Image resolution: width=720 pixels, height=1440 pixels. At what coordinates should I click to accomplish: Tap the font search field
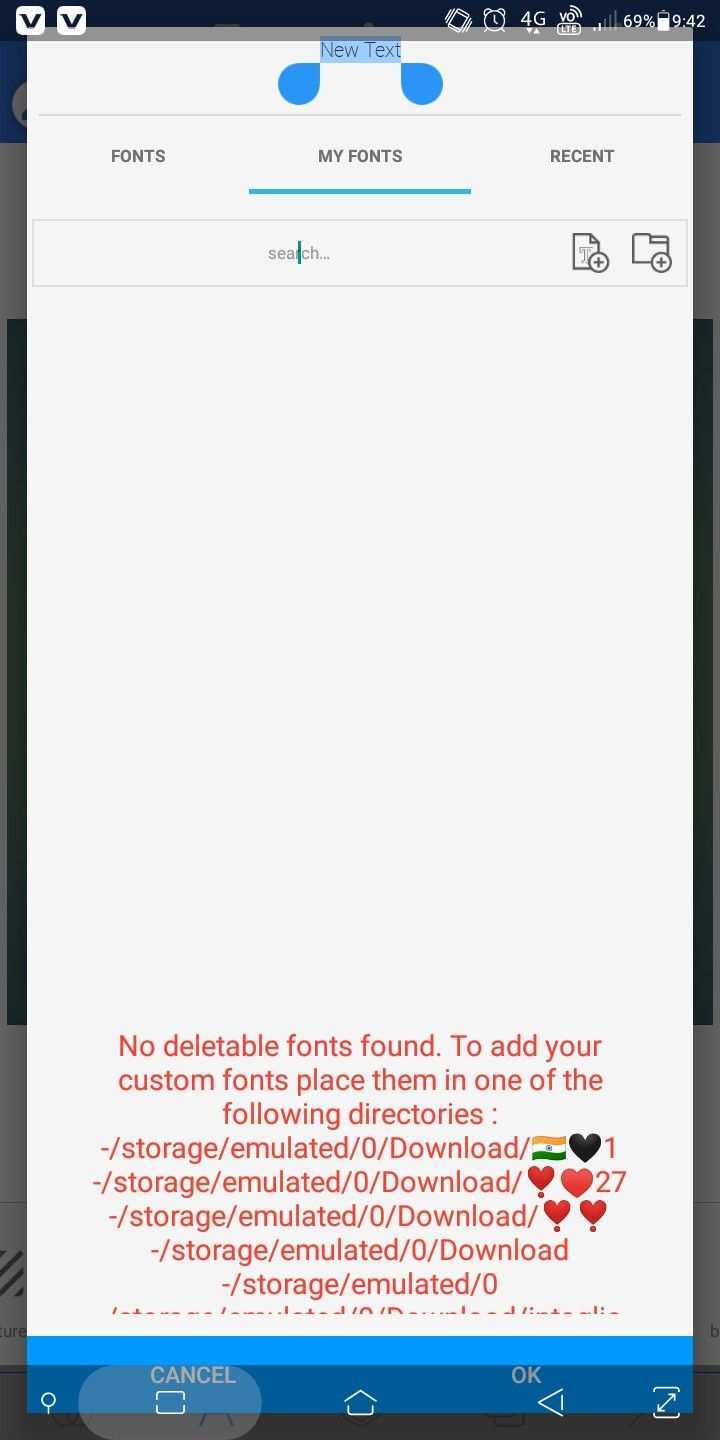[298, 253]
